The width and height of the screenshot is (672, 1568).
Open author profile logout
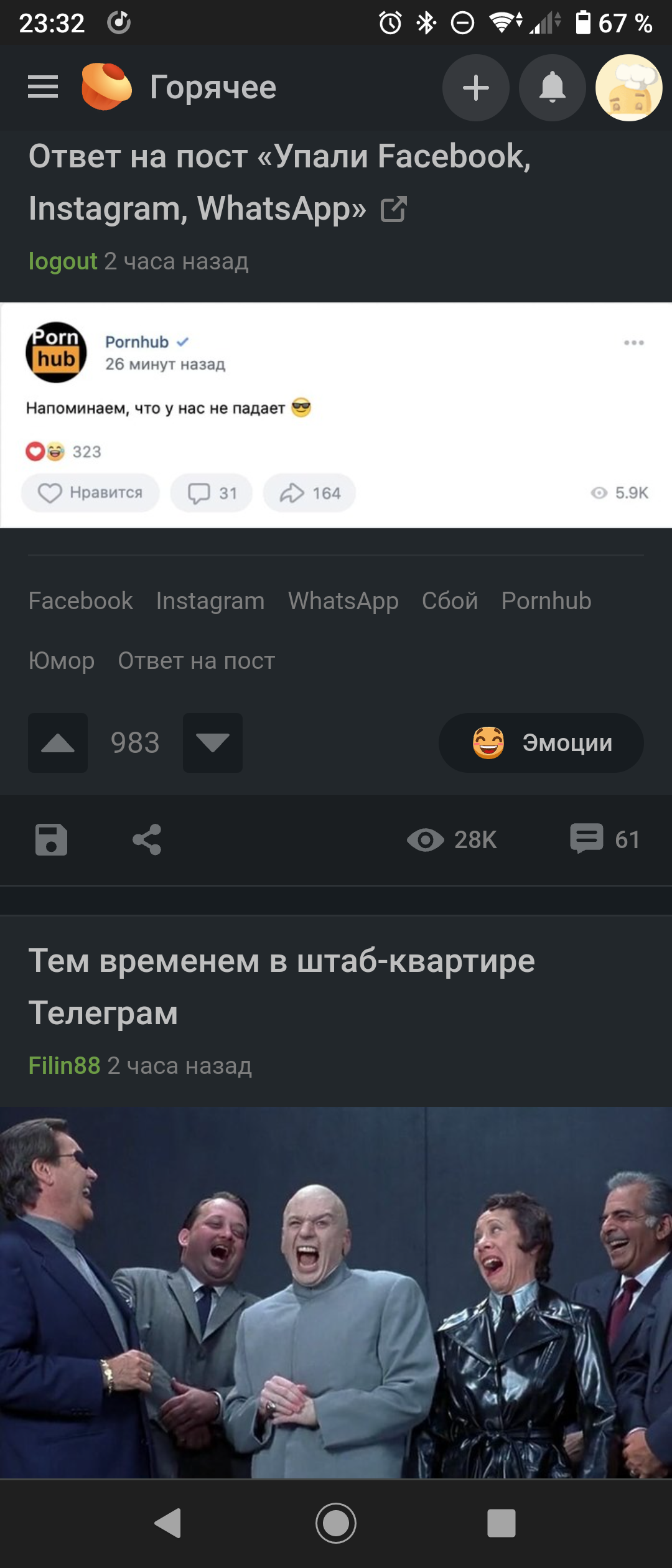63,261
